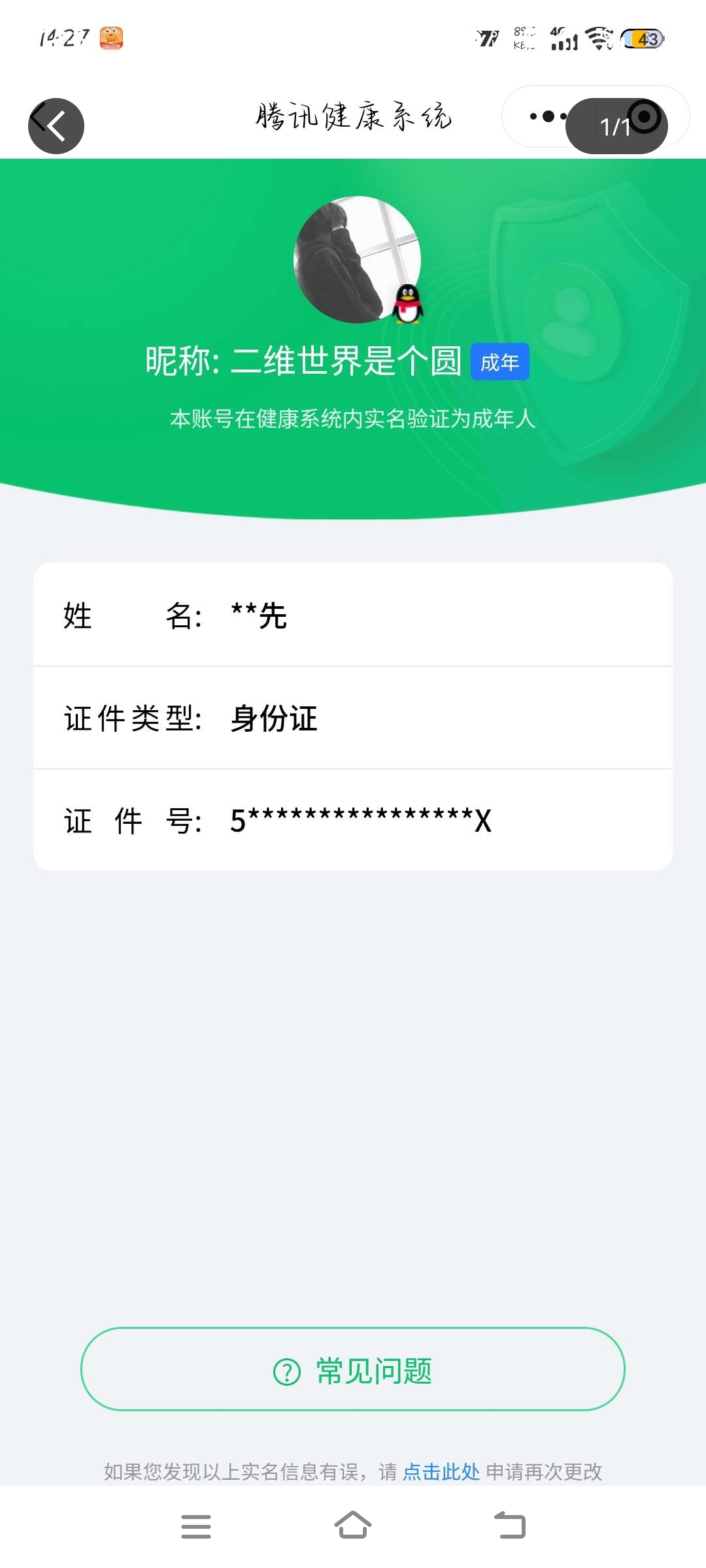706x1568 pixels.
Task: Go to the system home screen
Action: click(353, 1526)
